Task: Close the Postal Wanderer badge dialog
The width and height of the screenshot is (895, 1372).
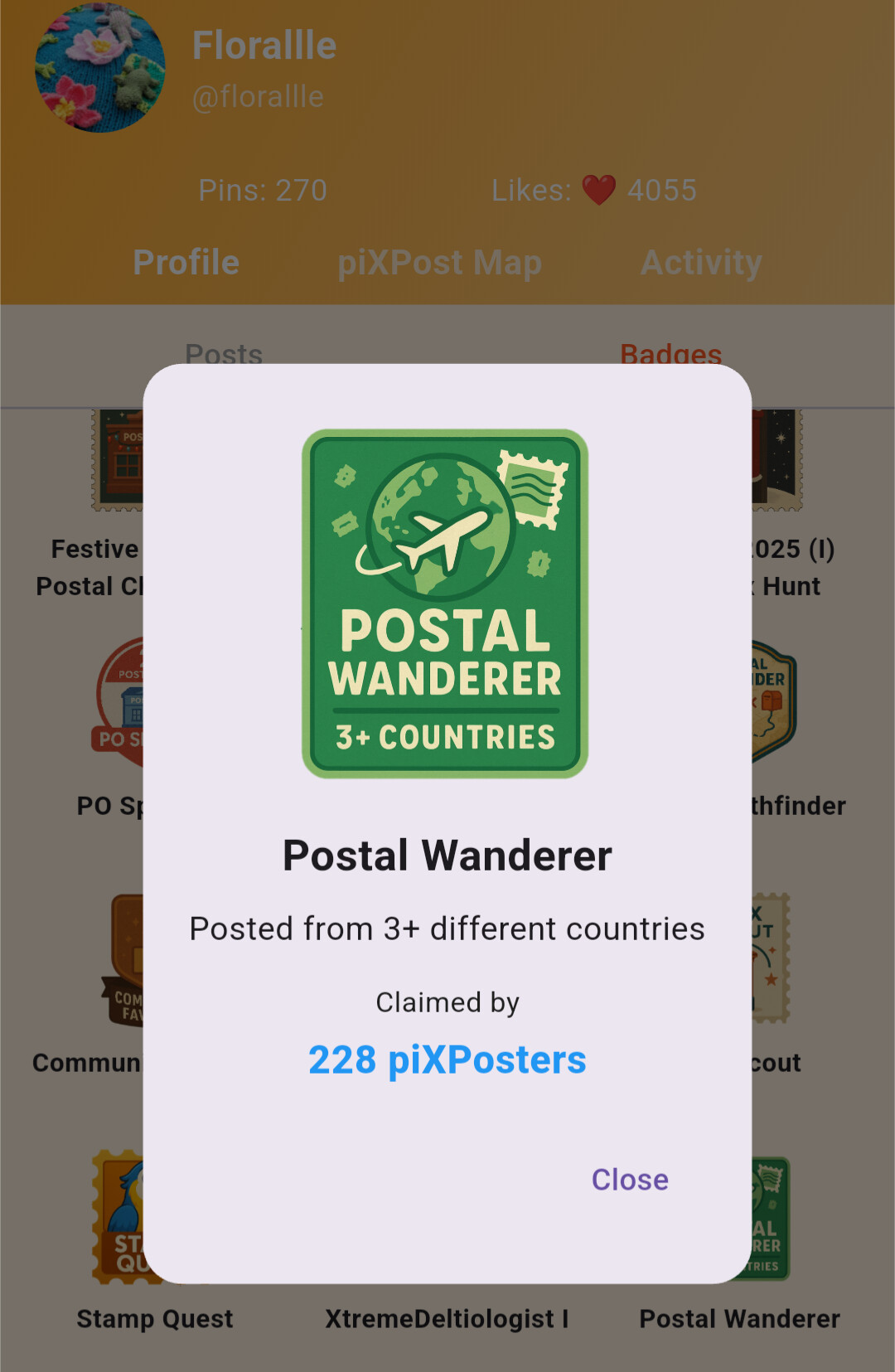Action: 629,1179
